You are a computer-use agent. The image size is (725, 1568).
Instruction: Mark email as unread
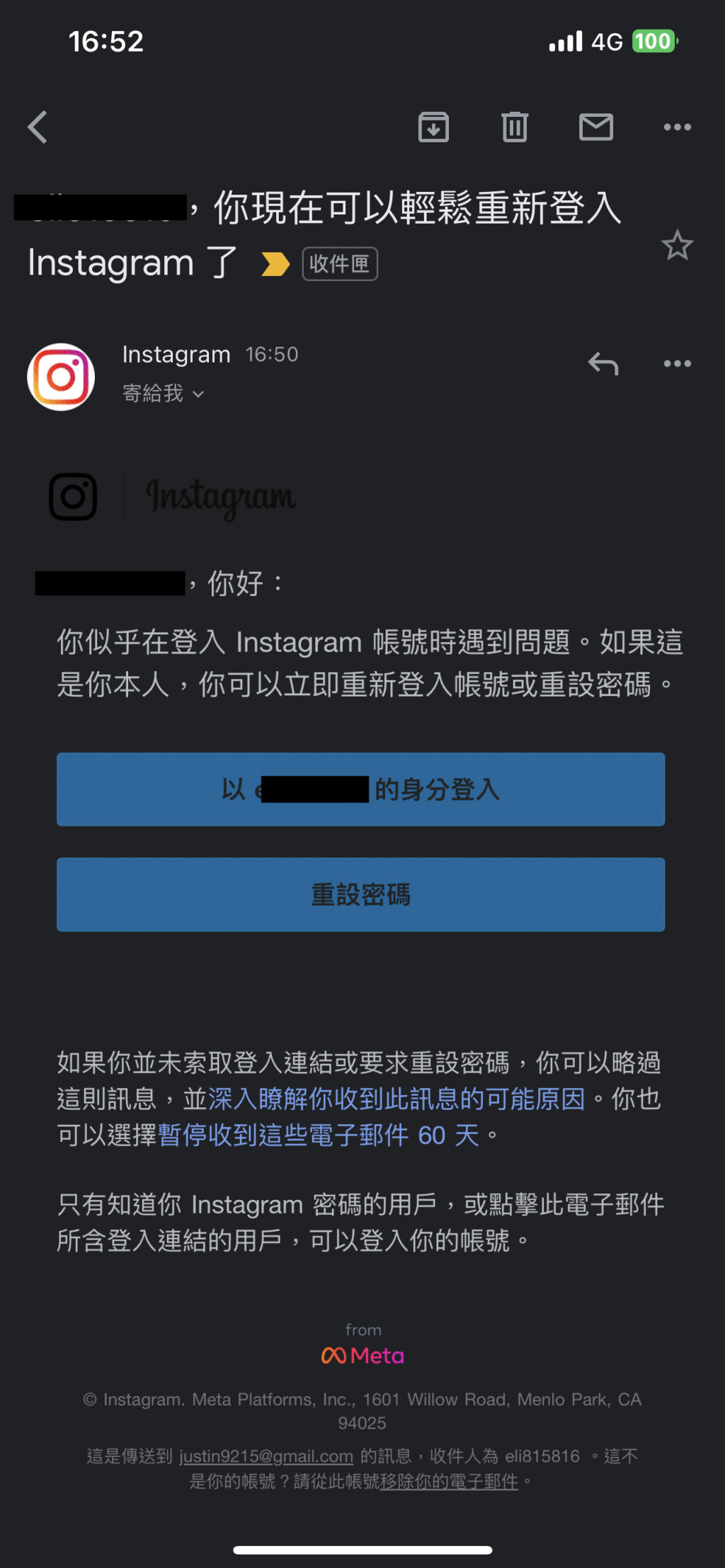point(596,127)
